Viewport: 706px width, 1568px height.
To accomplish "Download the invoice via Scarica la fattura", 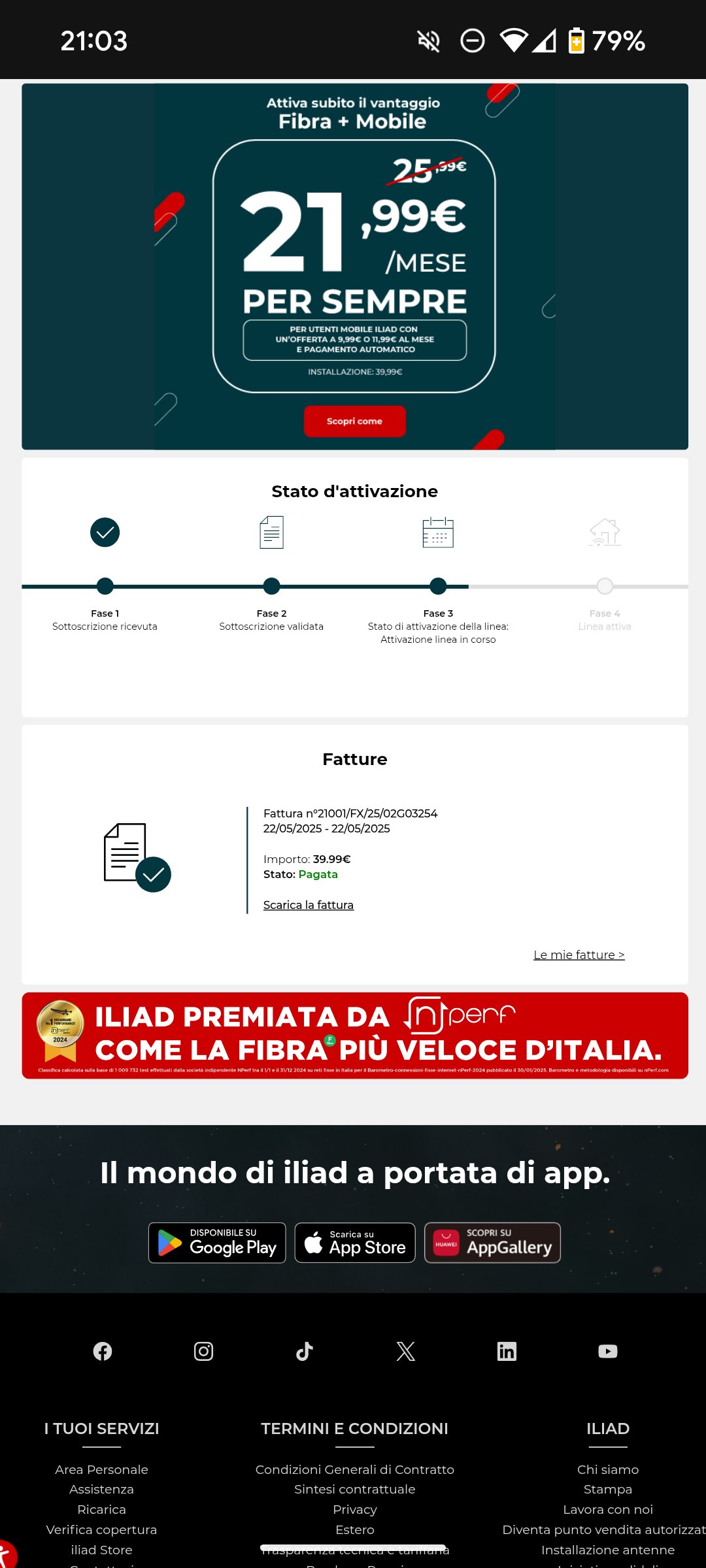I will pyautogui.click(x=308, y=905).
